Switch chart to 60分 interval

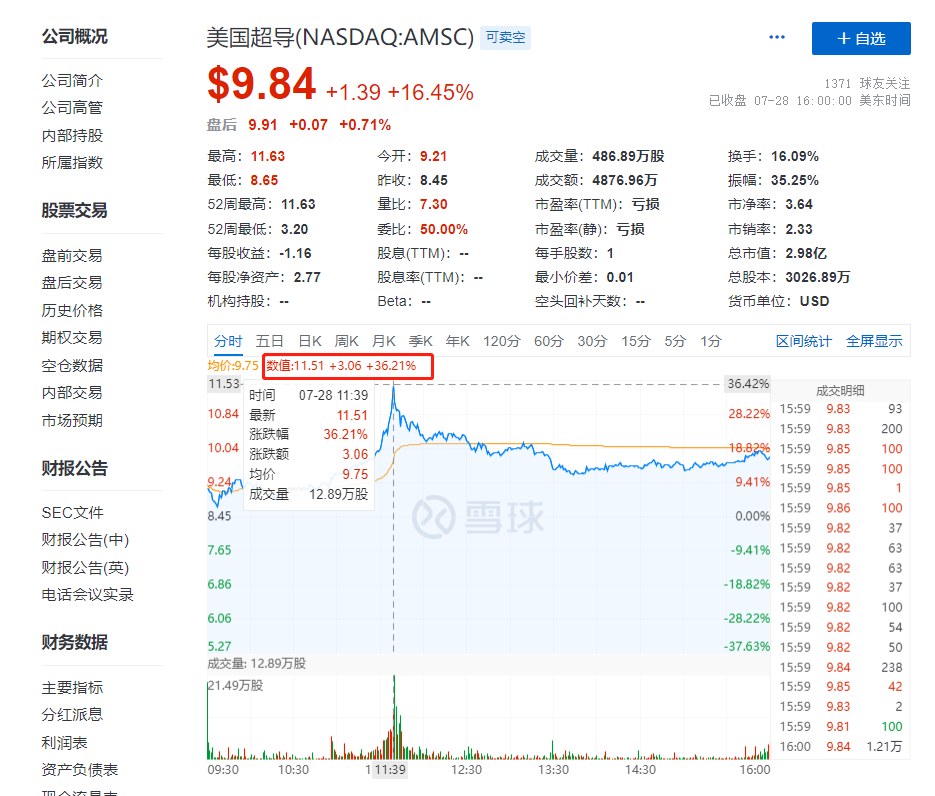(x=549, y=341)
